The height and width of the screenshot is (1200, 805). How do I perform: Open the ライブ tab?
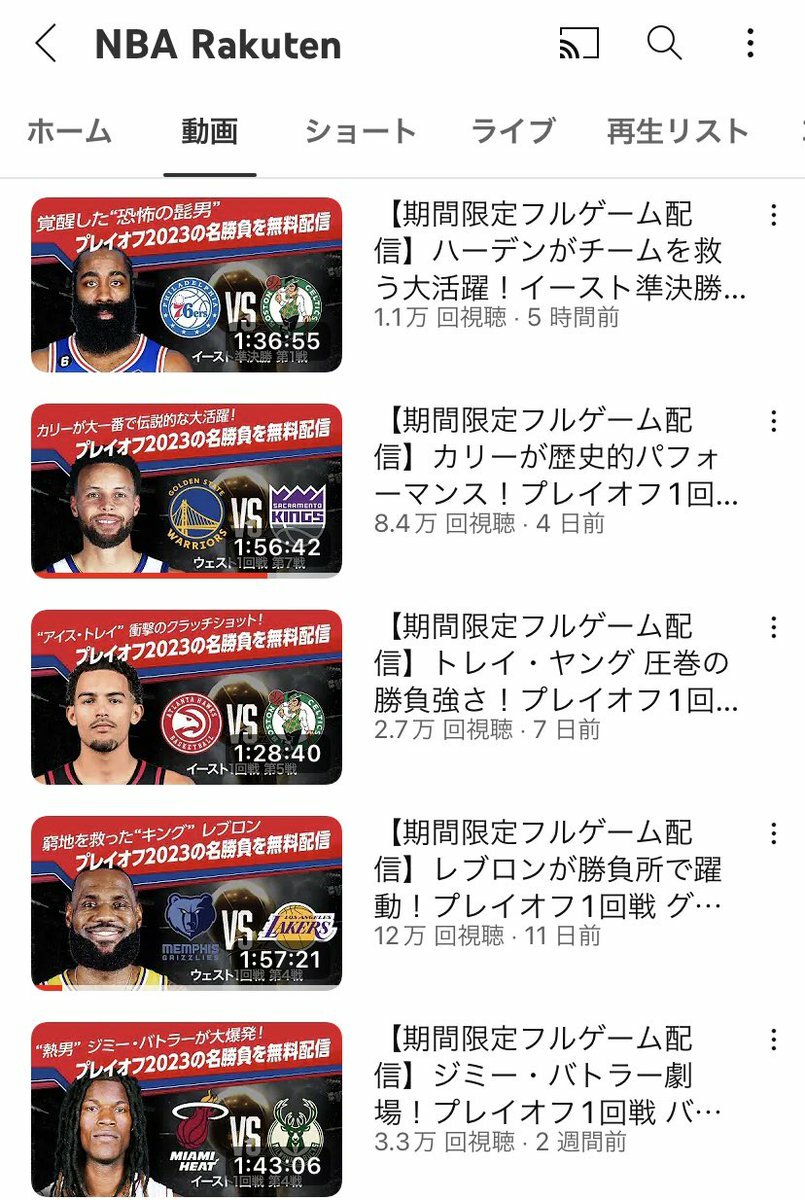[512, 131]
